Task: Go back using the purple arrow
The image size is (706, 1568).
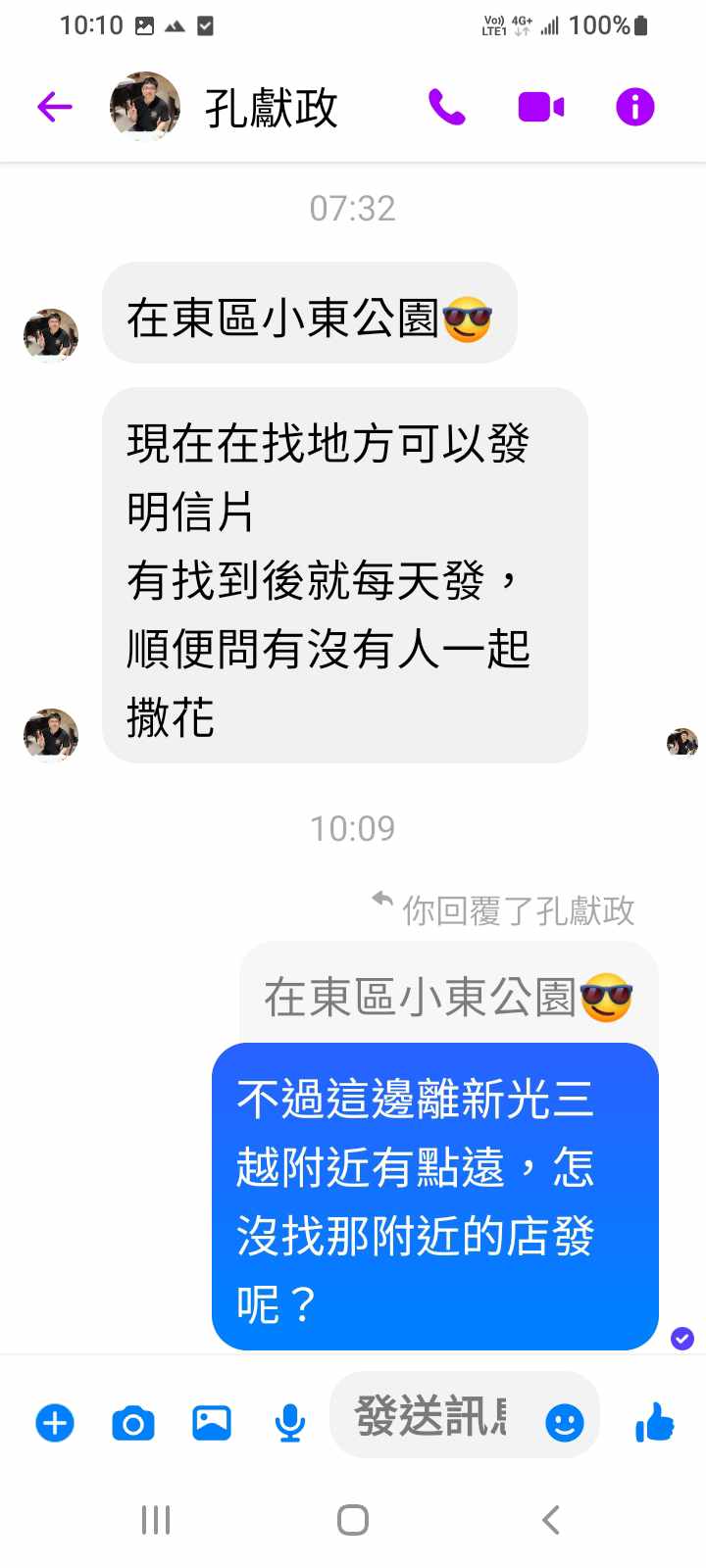Action: pyautogui.click(x=55, y=107)
